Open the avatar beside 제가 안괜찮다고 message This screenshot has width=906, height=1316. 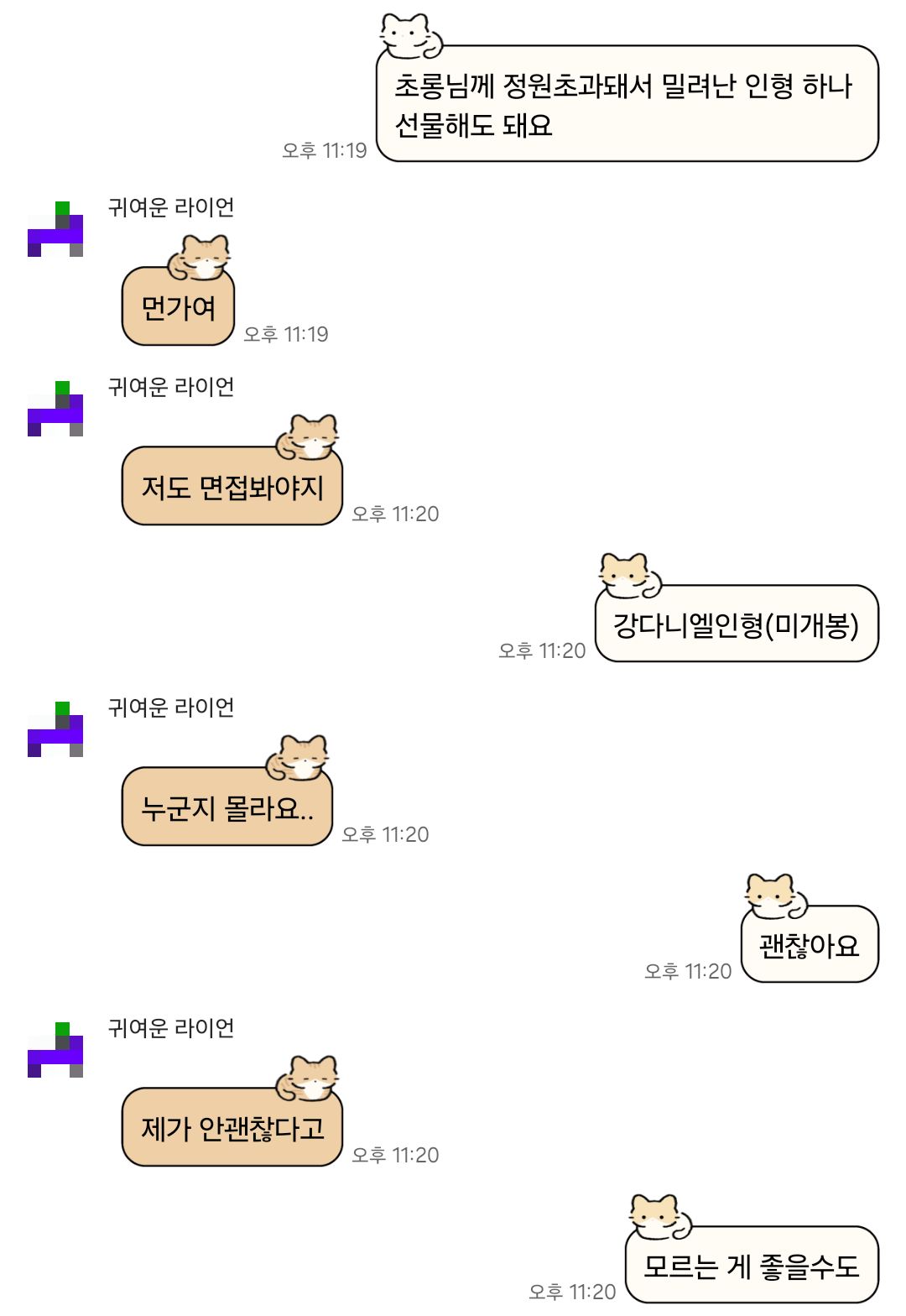coord(55,1050)
